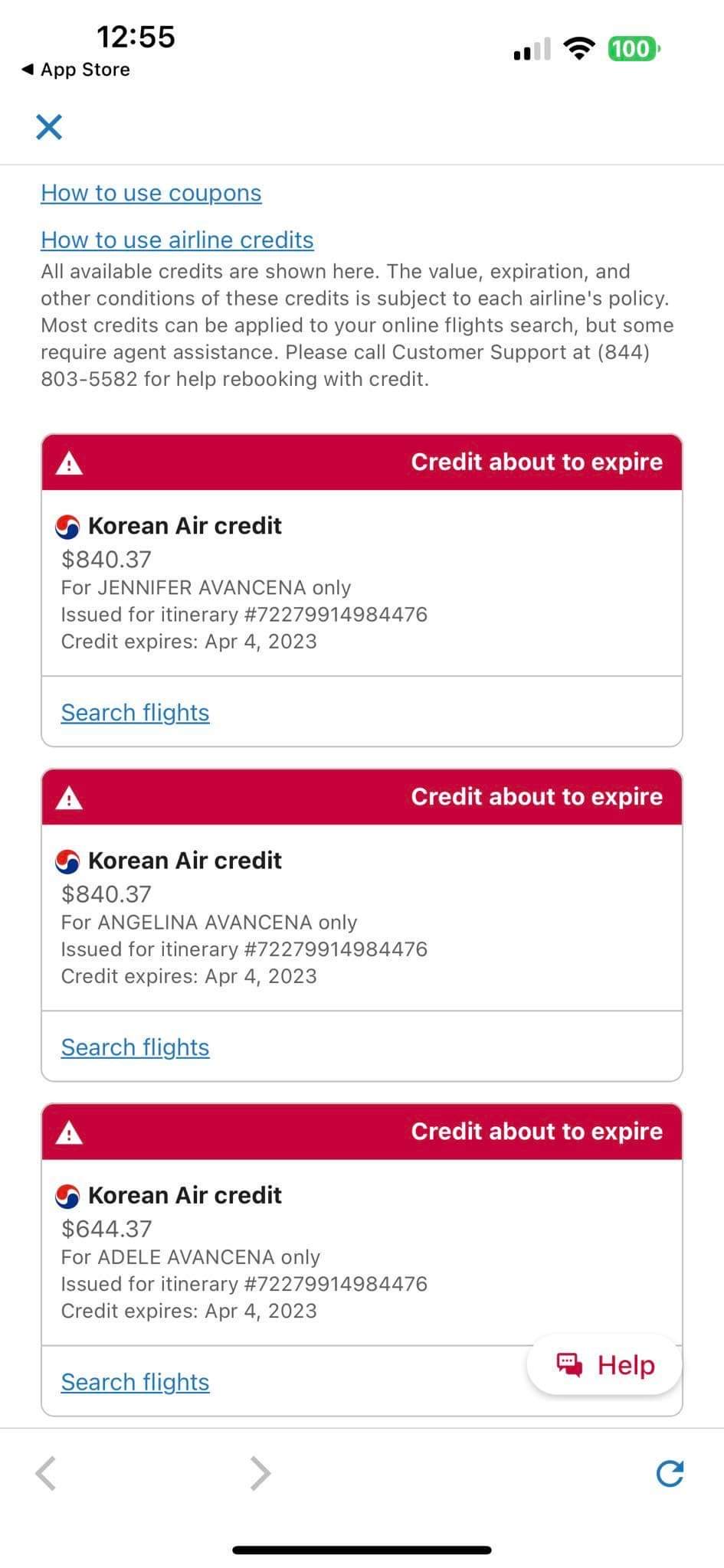Search flights with Jennifer Avancena's credit
This screenshot has height=1568, width=724.
(x=135, y=712)
